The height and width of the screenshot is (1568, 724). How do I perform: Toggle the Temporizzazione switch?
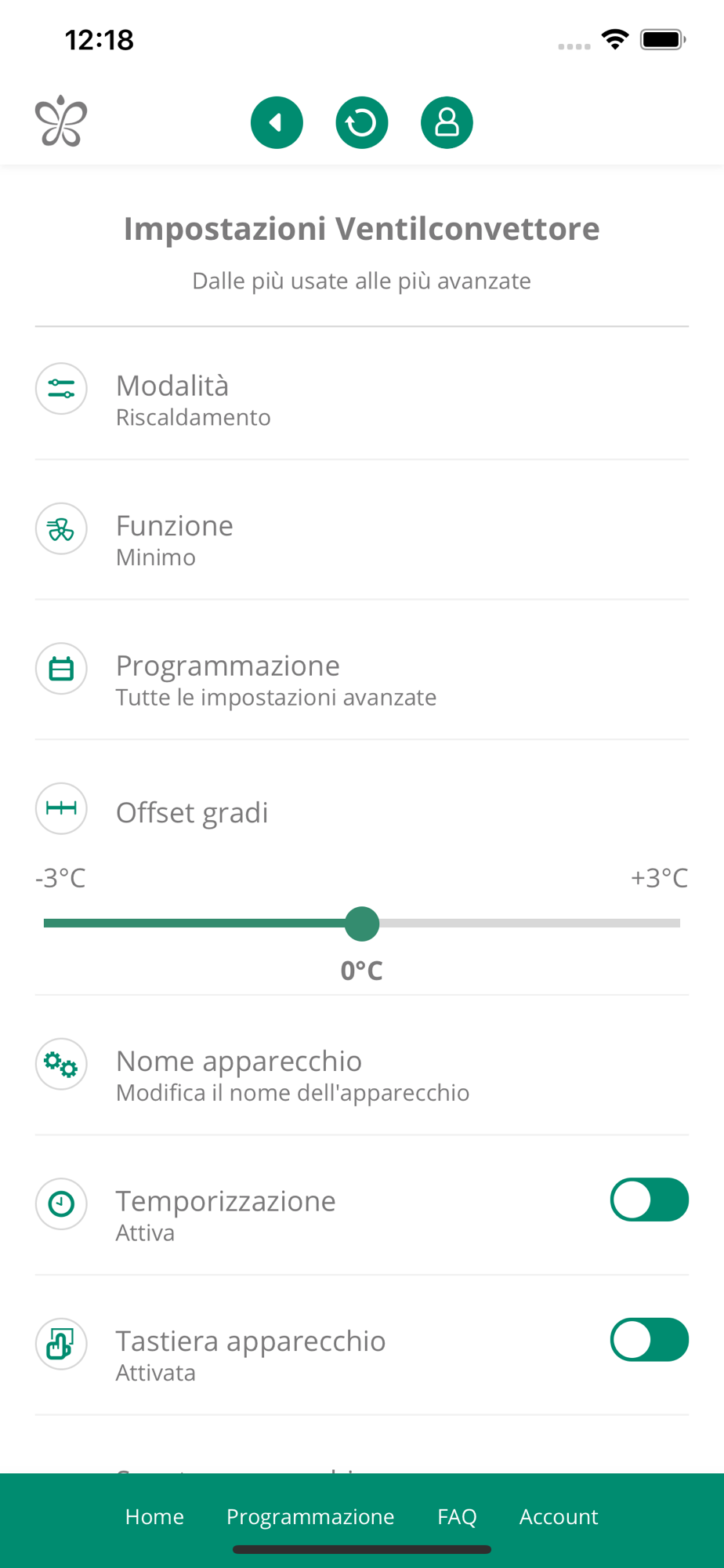[x=650, y=1200]
